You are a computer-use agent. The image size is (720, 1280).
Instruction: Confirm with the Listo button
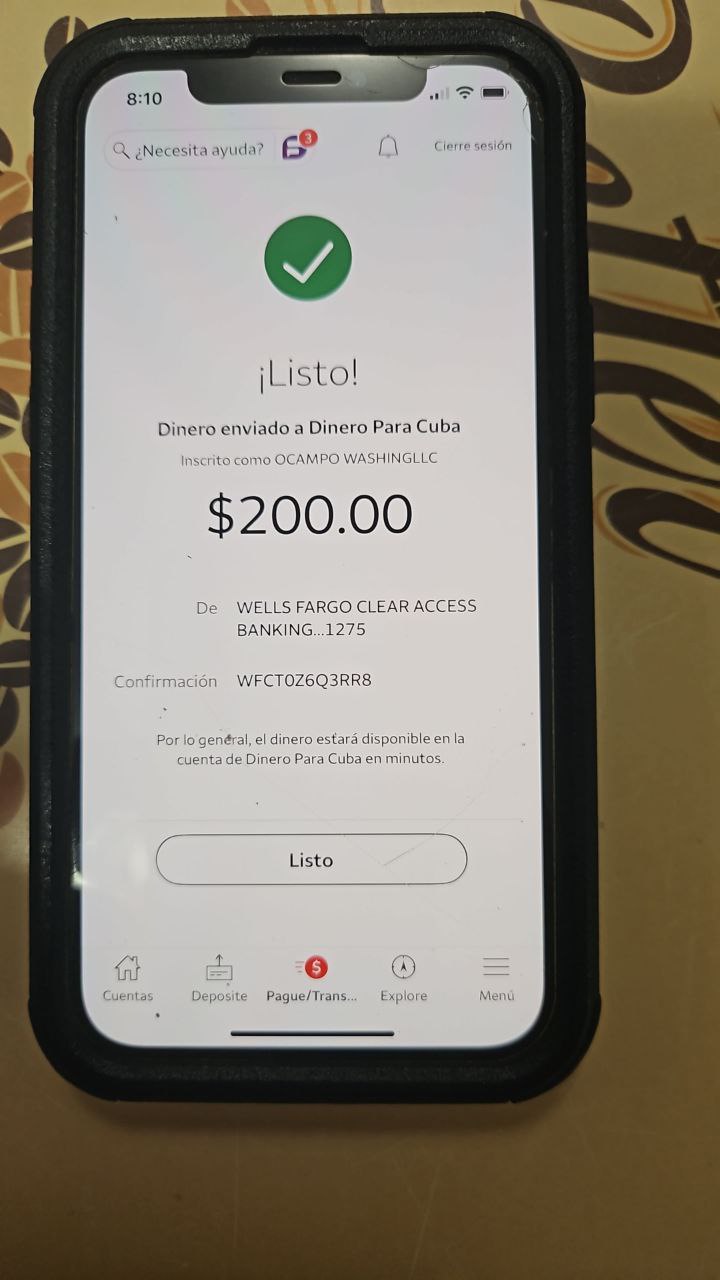[311, 860]
